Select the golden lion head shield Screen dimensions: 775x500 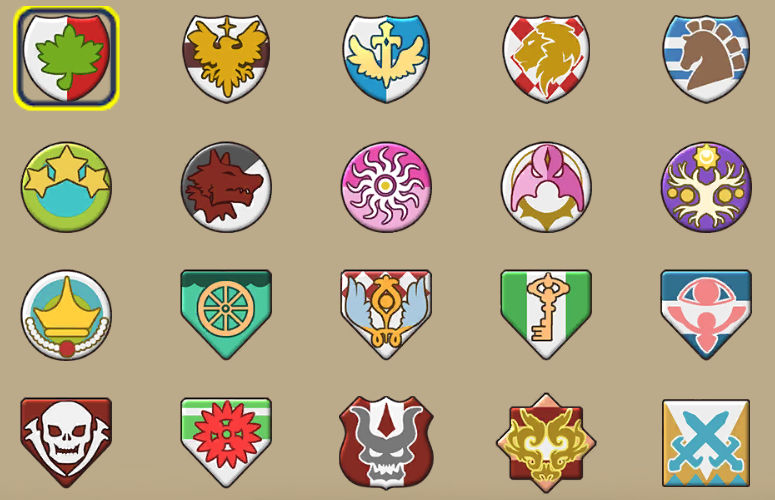(x=546, y=58)
